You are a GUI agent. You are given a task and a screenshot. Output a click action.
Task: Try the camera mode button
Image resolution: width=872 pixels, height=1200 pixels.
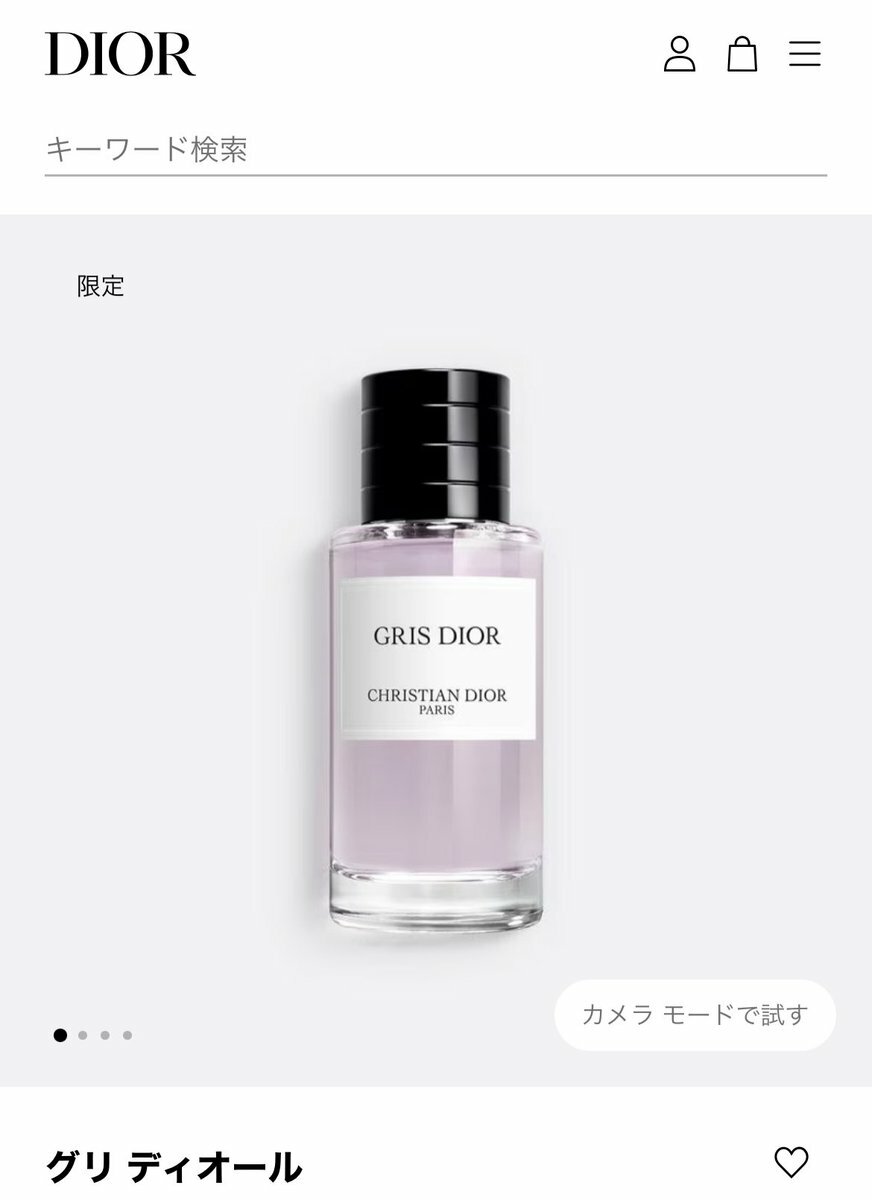click(695, 1015)
